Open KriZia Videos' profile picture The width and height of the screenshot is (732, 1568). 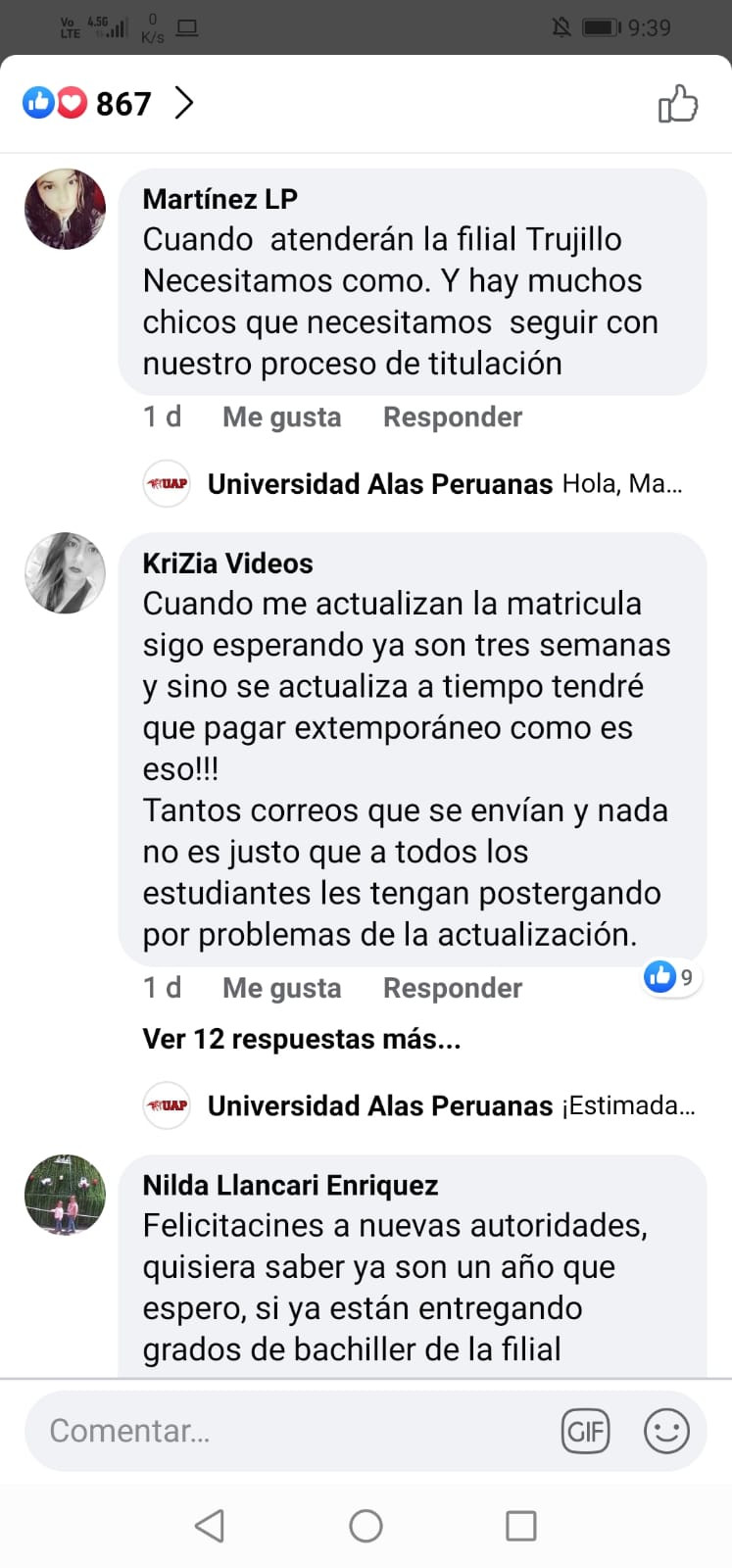pos(65,573)
